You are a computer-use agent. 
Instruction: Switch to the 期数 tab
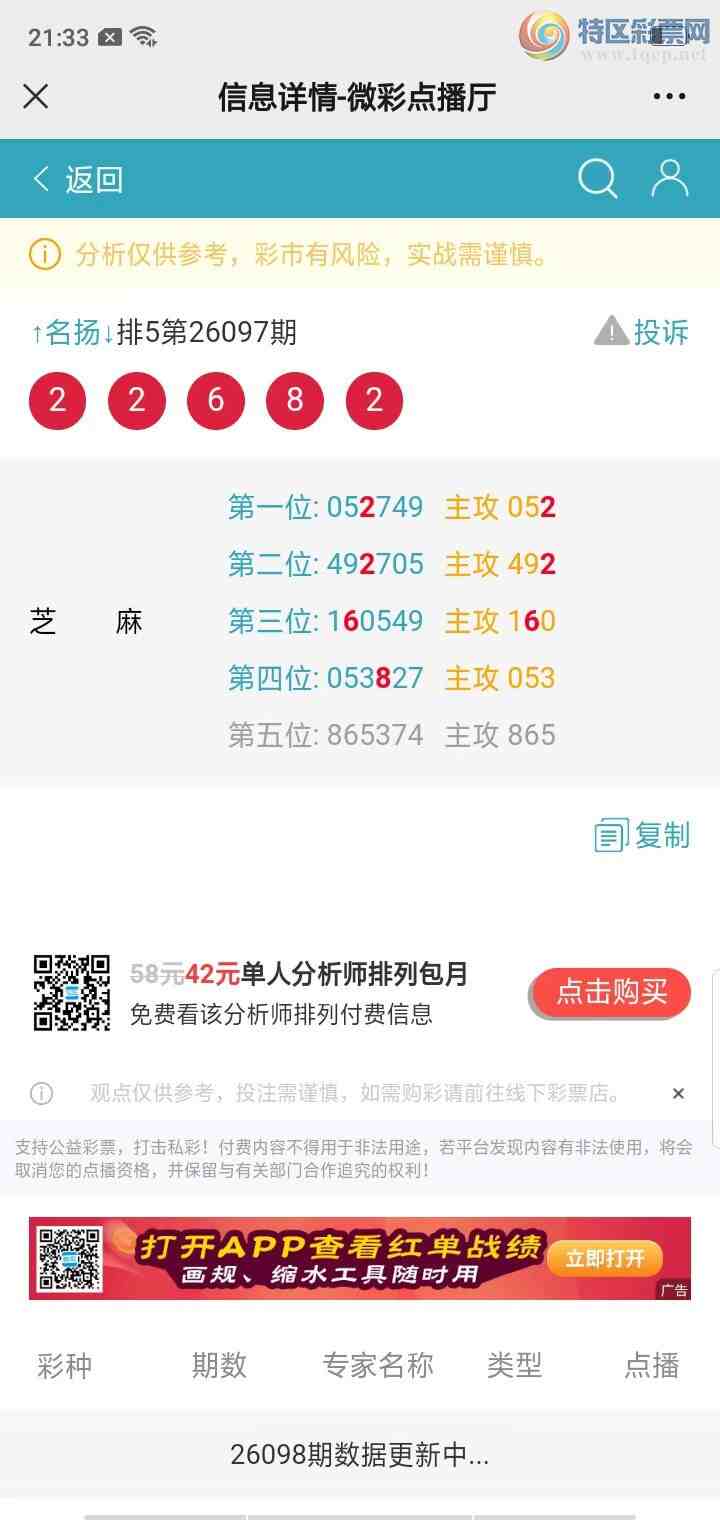click(x=219, y=1364)
